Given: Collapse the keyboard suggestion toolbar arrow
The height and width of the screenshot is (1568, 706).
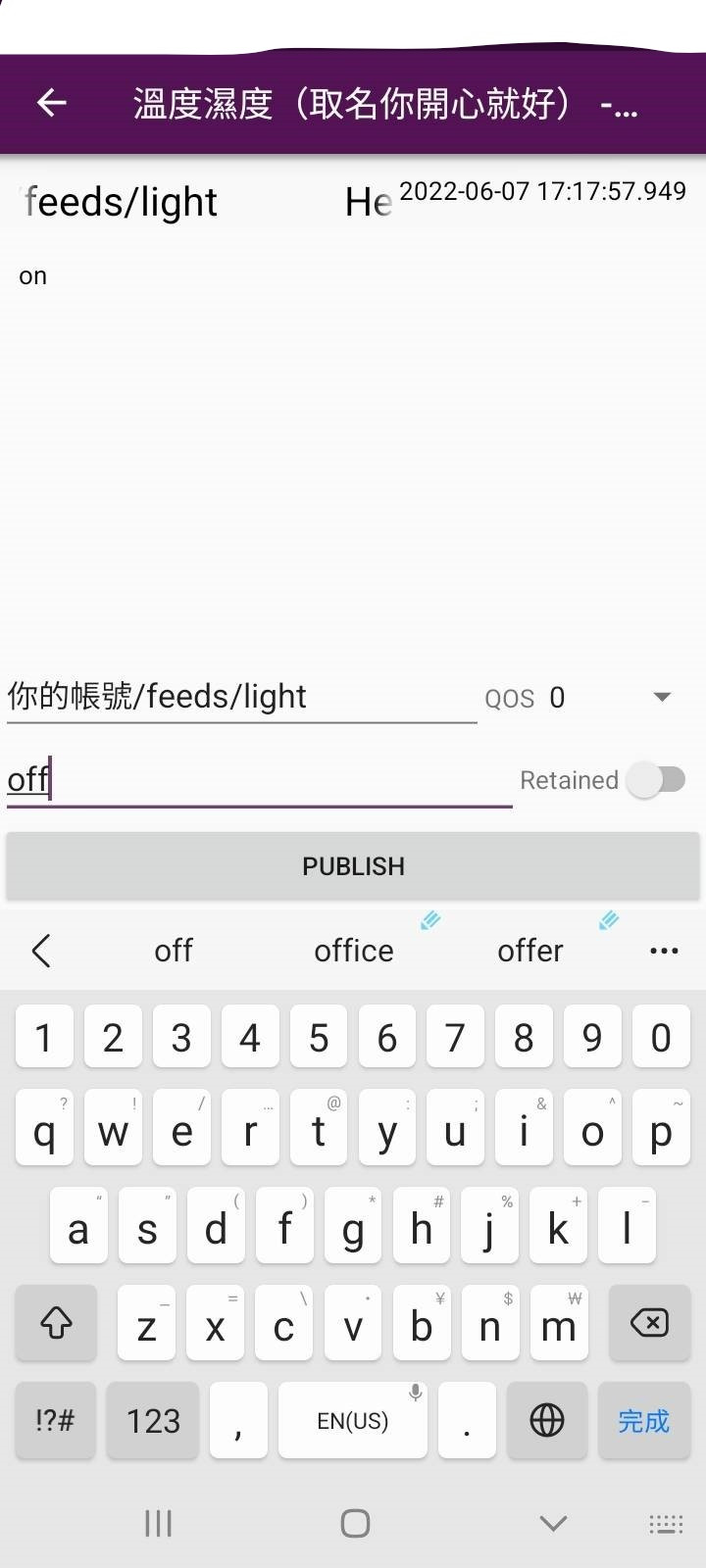Looking at the screenshot, I should (41, 951).
